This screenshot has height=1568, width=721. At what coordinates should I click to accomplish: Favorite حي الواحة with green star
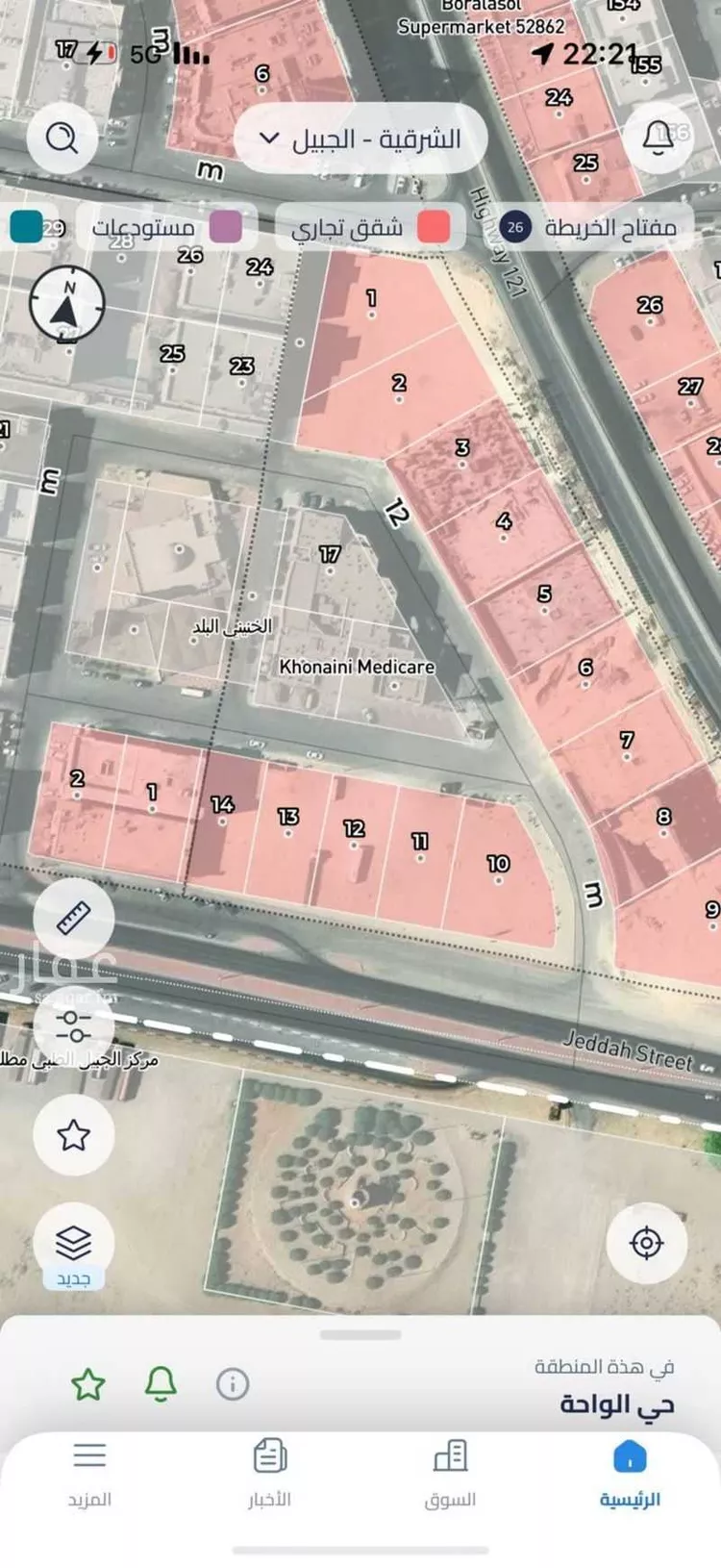88,1384
